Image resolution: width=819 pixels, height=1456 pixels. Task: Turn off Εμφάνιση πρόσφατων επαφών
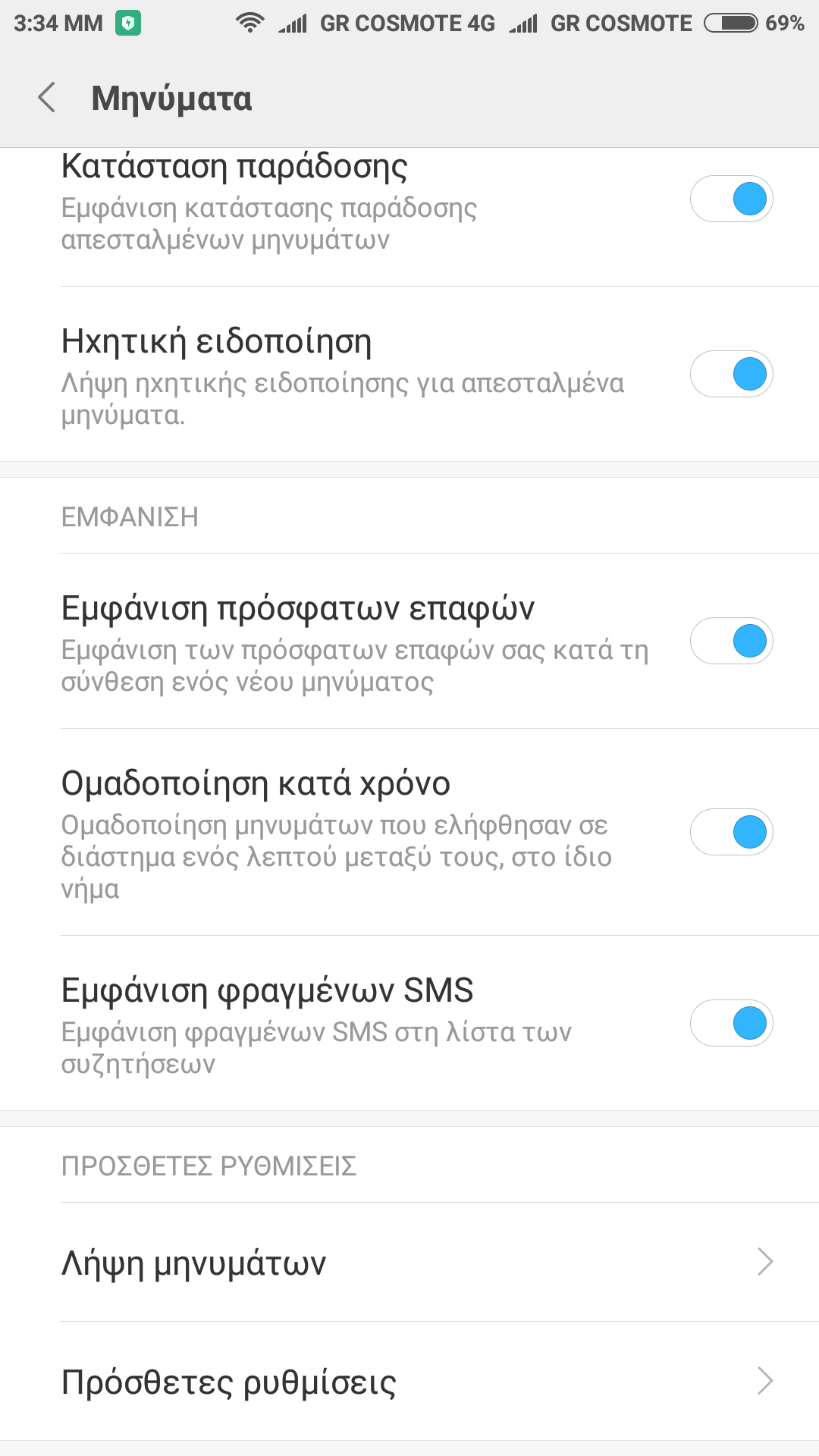(731, 641)
